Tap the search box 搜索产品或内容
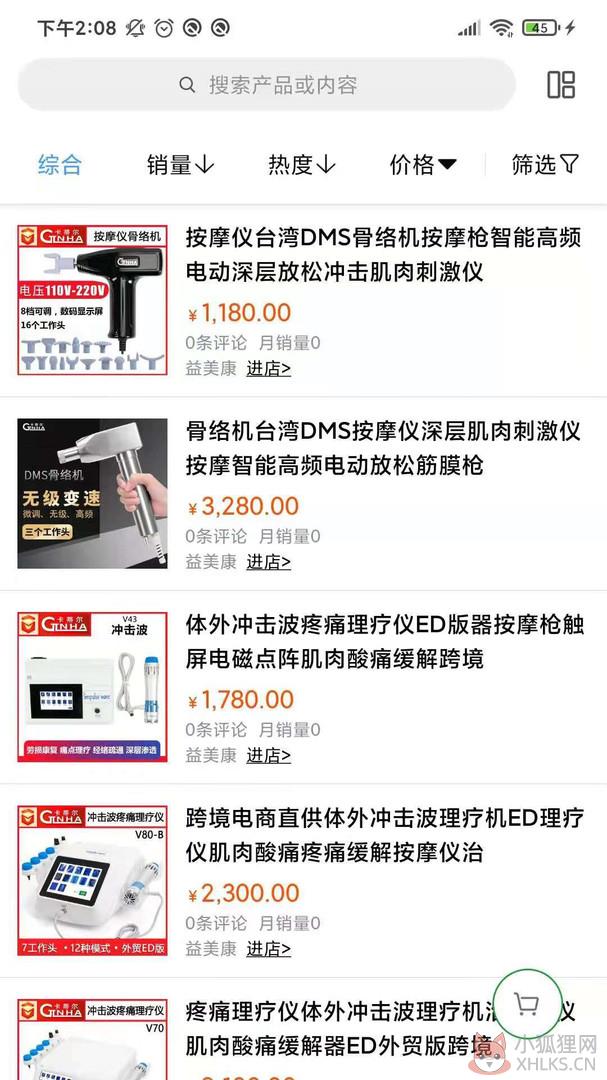 click(267, 85)
